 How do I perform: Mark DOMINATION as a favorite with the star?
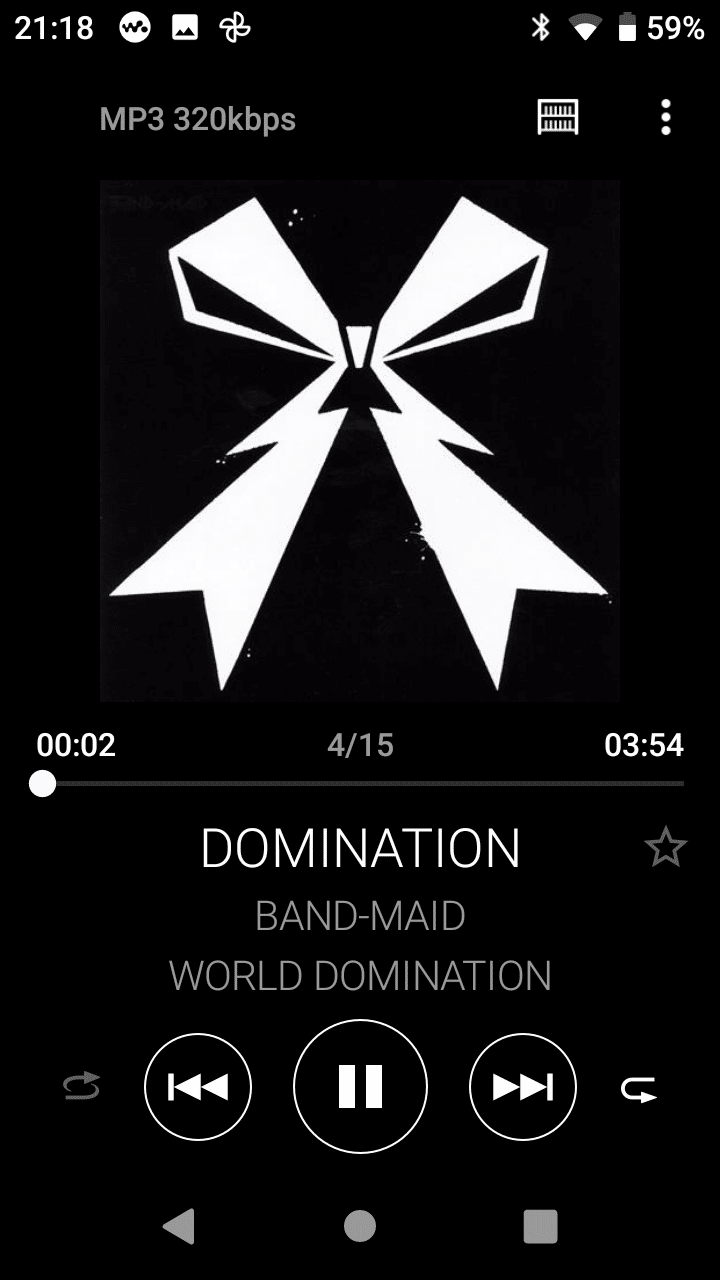point(665,848)
